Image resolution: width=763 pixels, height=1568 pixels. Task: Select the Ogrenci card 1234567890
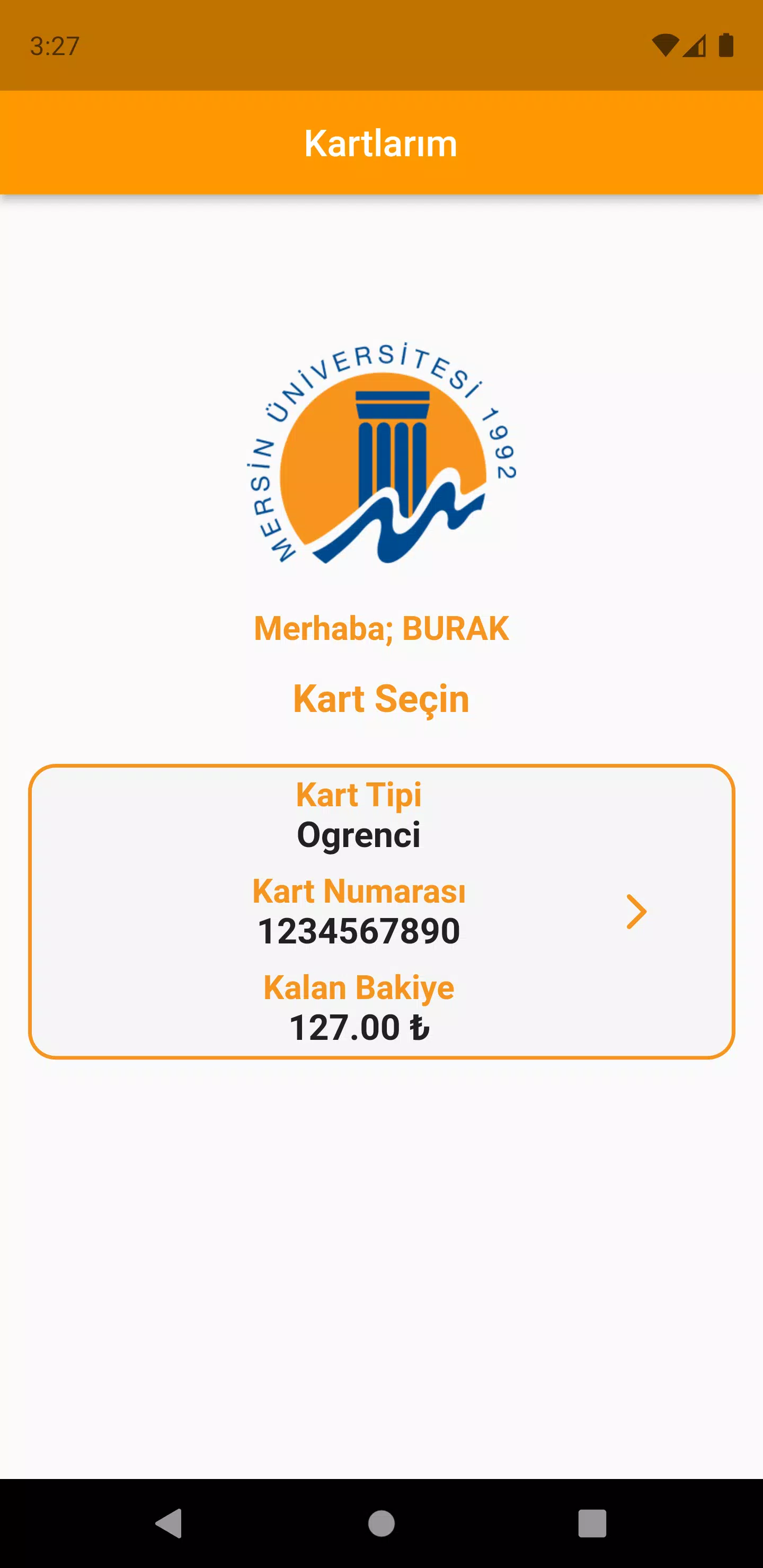coord(381,911)
